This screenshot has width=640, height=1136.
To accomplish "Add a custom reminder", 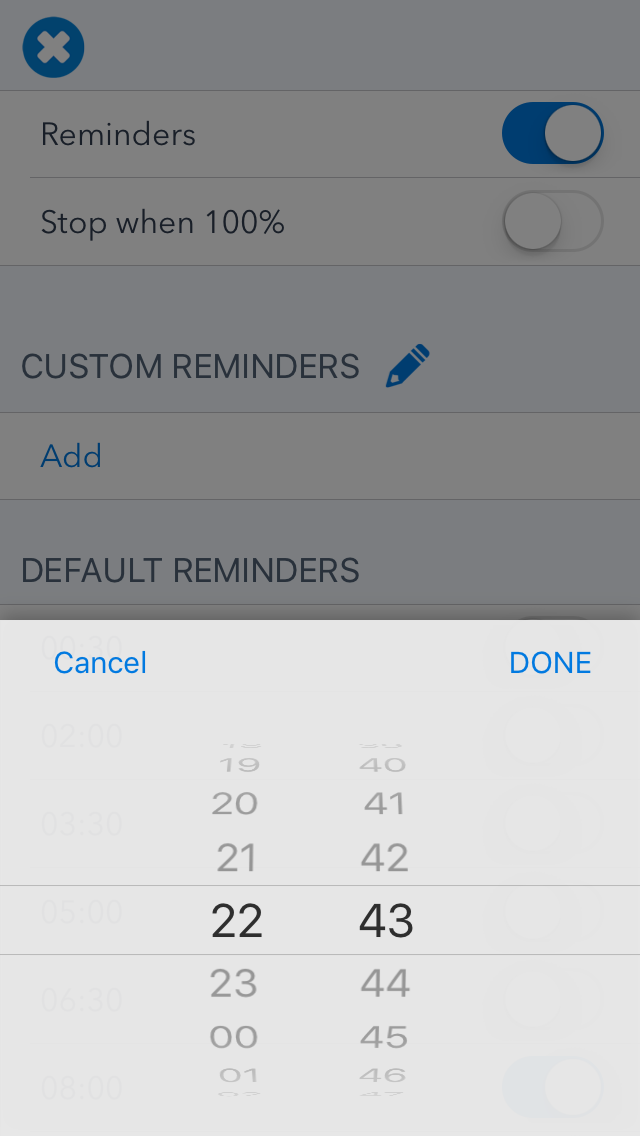I will coord(71,456).
